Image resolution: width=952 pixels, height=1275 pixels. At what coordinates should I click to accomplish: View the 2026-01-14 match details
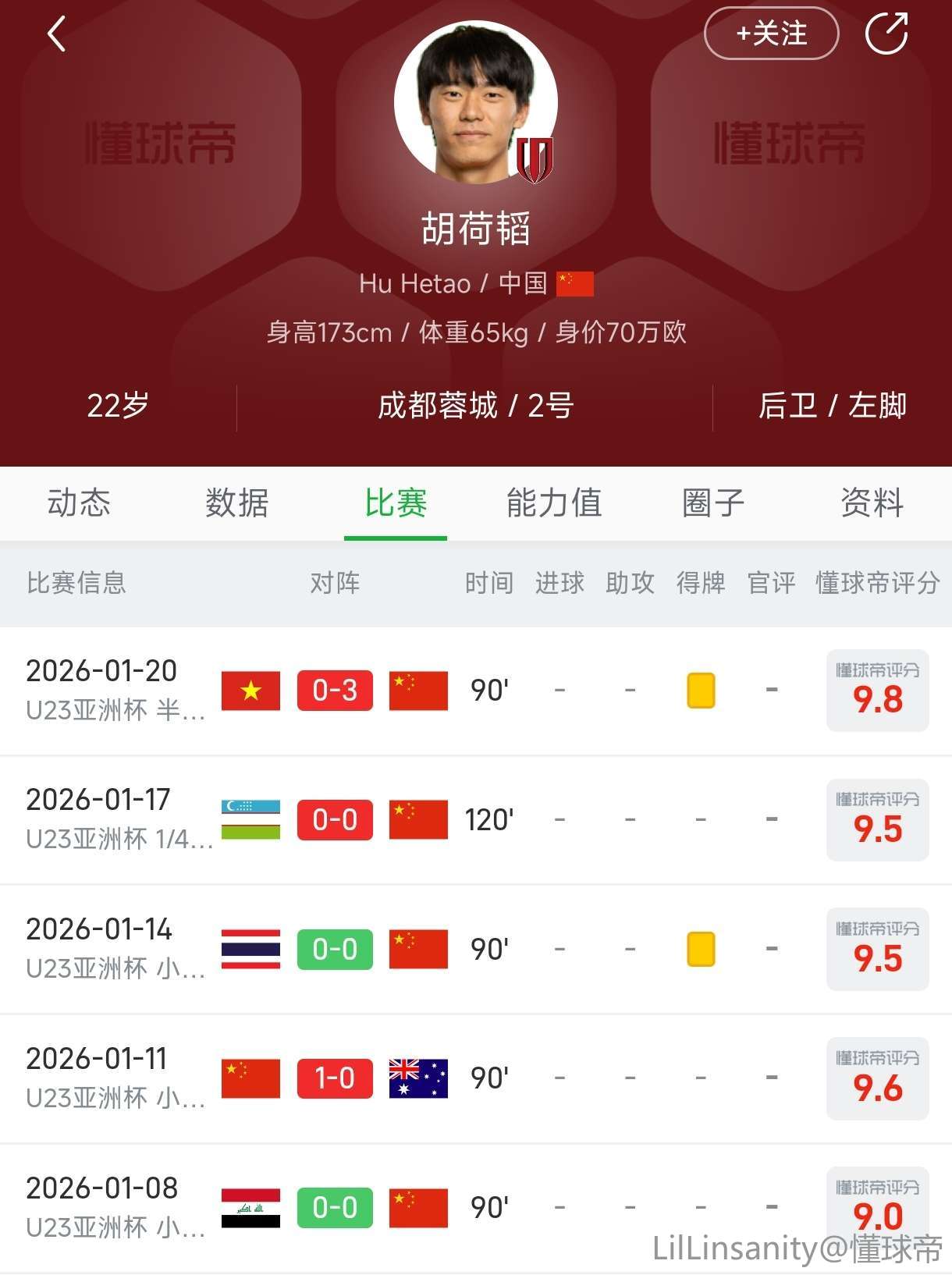tap(475, 949)
